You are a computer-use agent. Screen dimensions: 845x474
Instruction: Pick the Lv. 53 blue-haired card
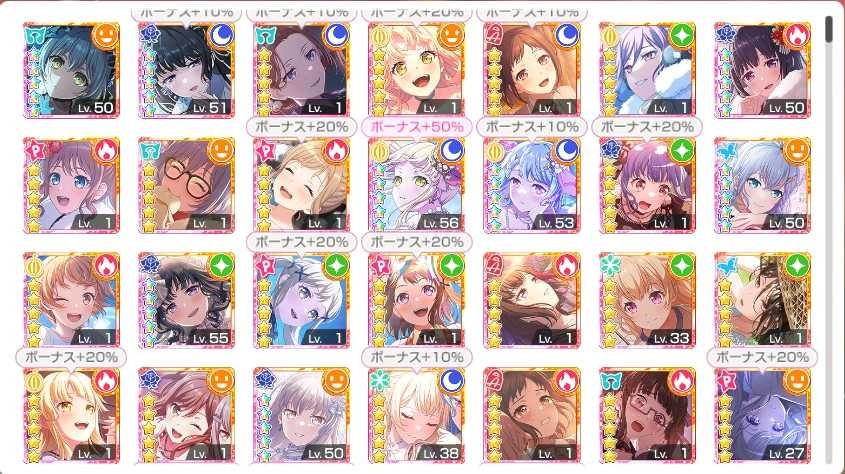532,185
